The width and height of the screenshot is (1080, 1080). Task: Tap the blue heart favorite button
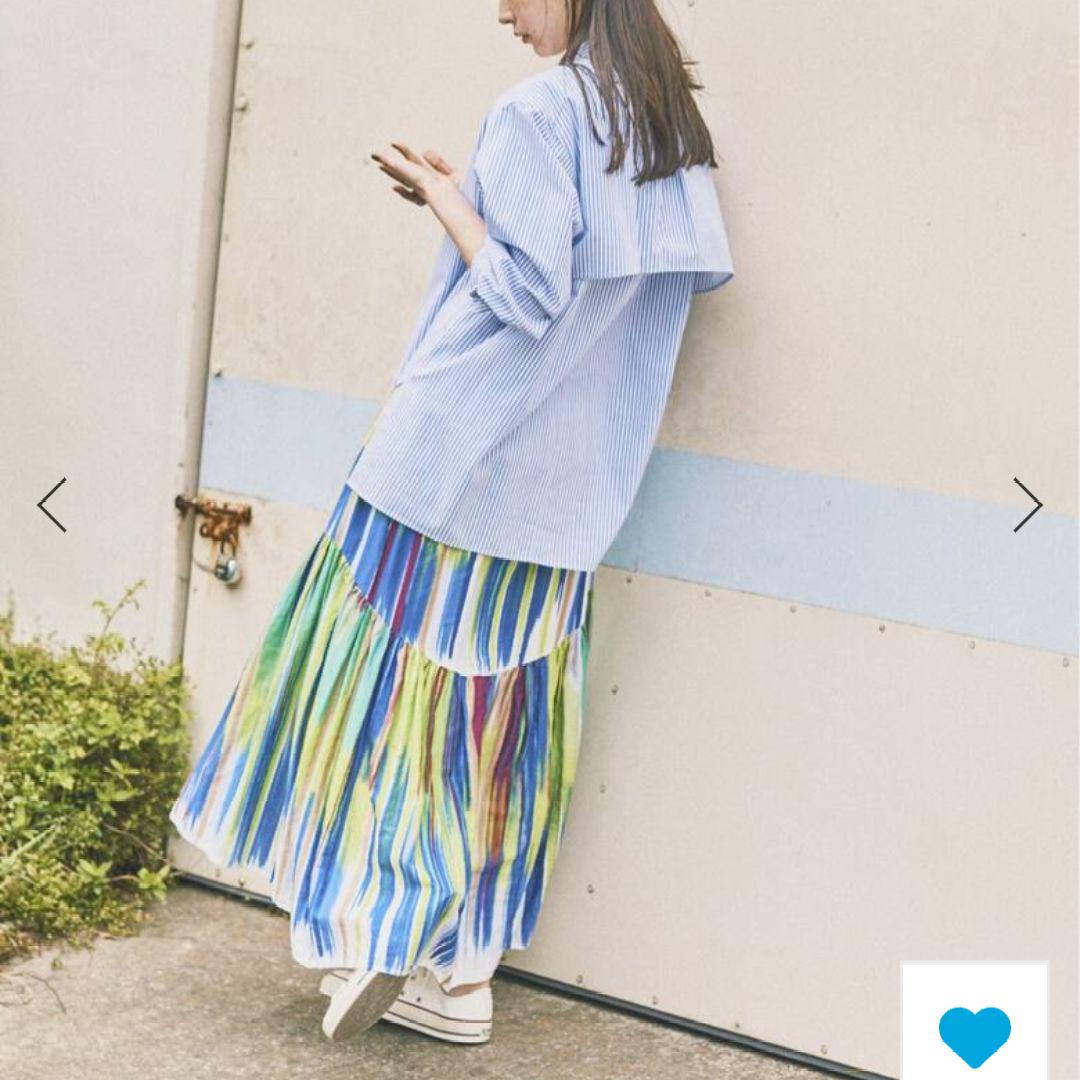(974, 1036)
